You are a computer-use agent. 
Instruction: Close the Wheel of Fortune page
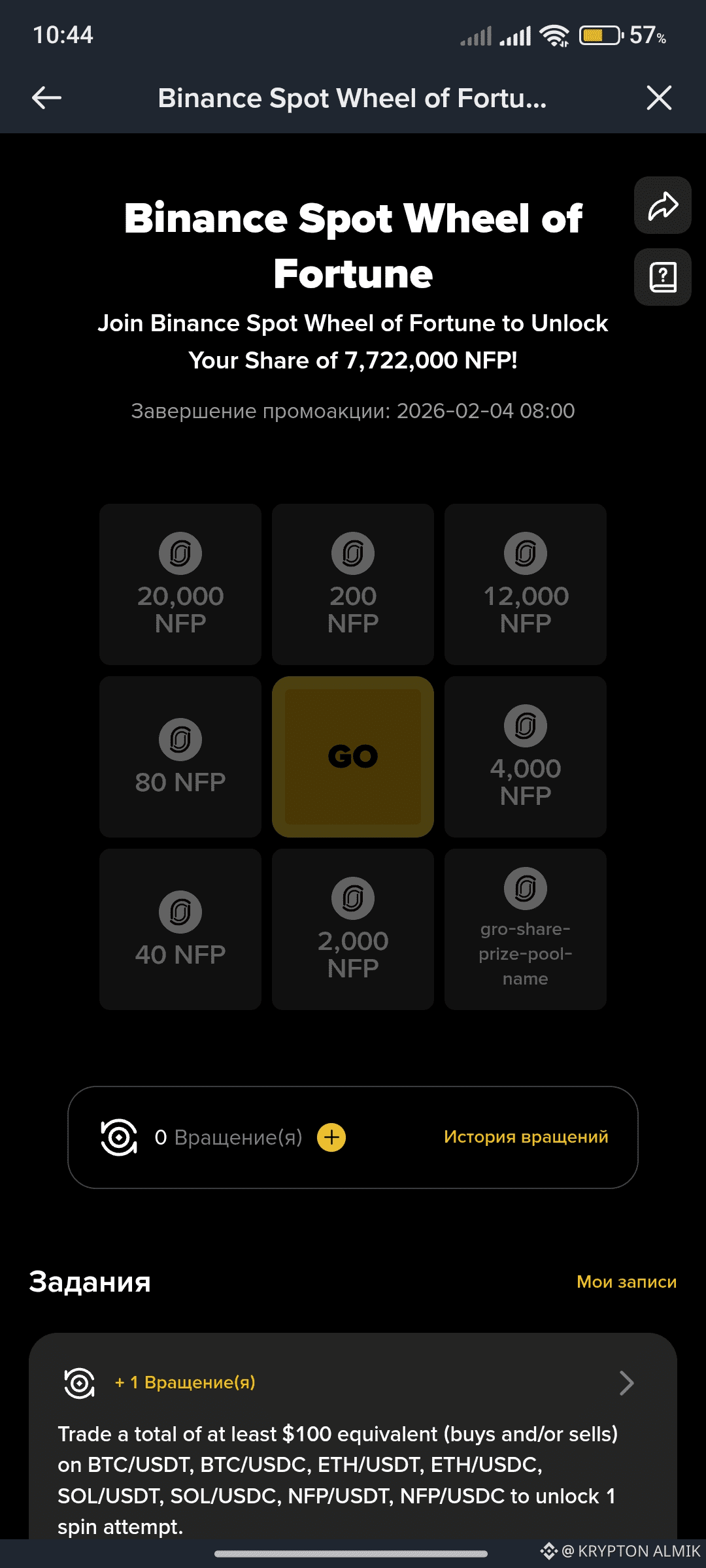pyautogui.click(x=658, y=98)
